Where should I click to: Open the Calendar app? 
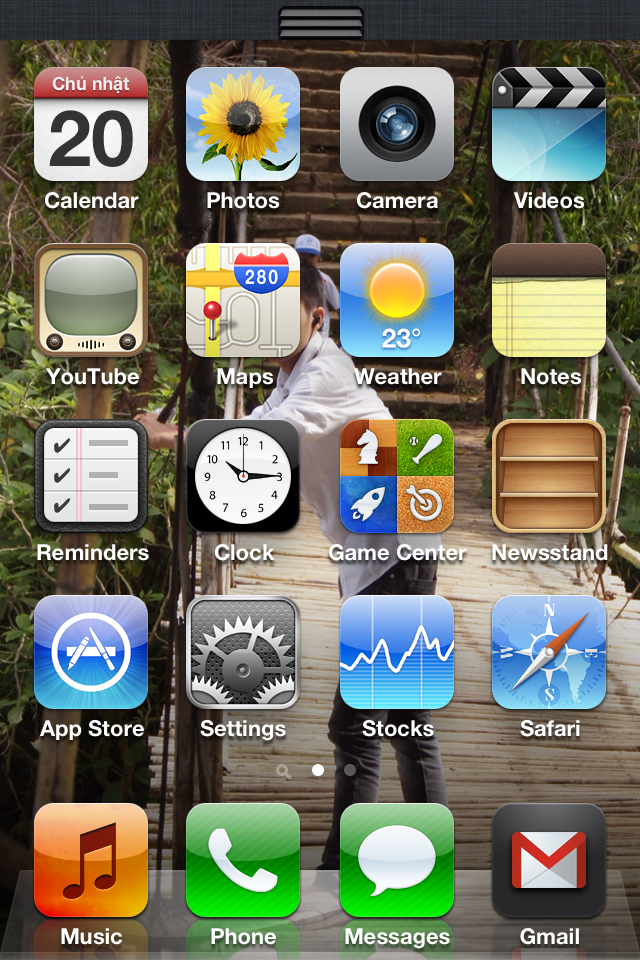pos(91,124)
